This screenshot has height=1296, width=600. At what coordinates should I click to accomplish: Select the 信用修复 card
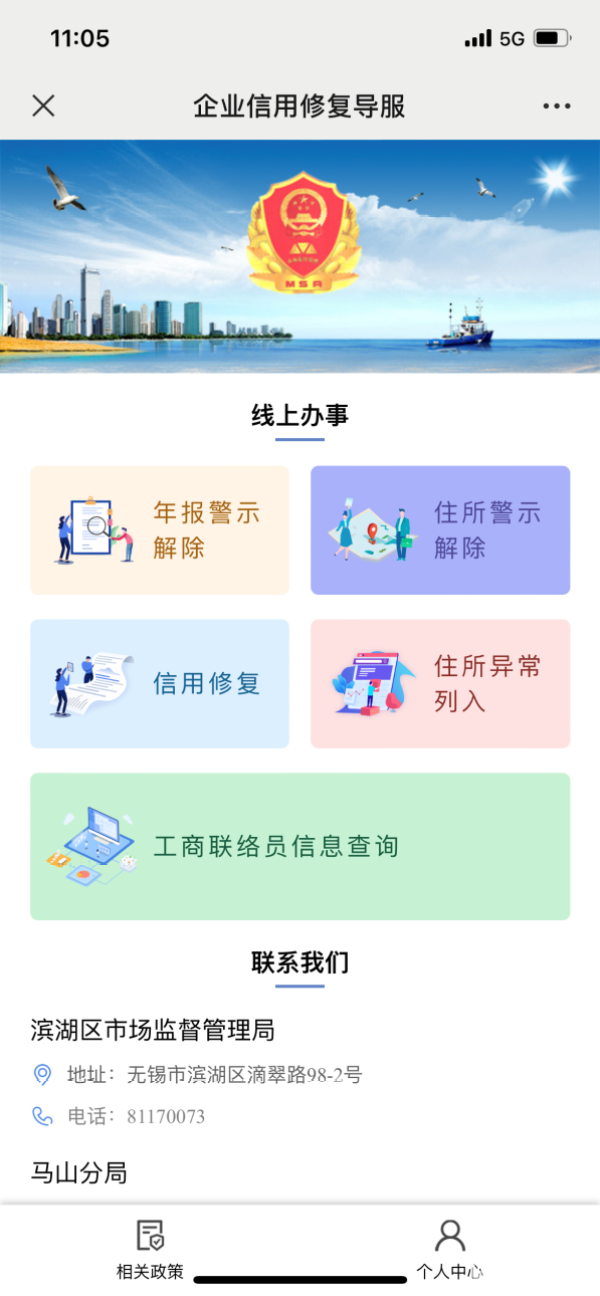(x=160, y=683)
